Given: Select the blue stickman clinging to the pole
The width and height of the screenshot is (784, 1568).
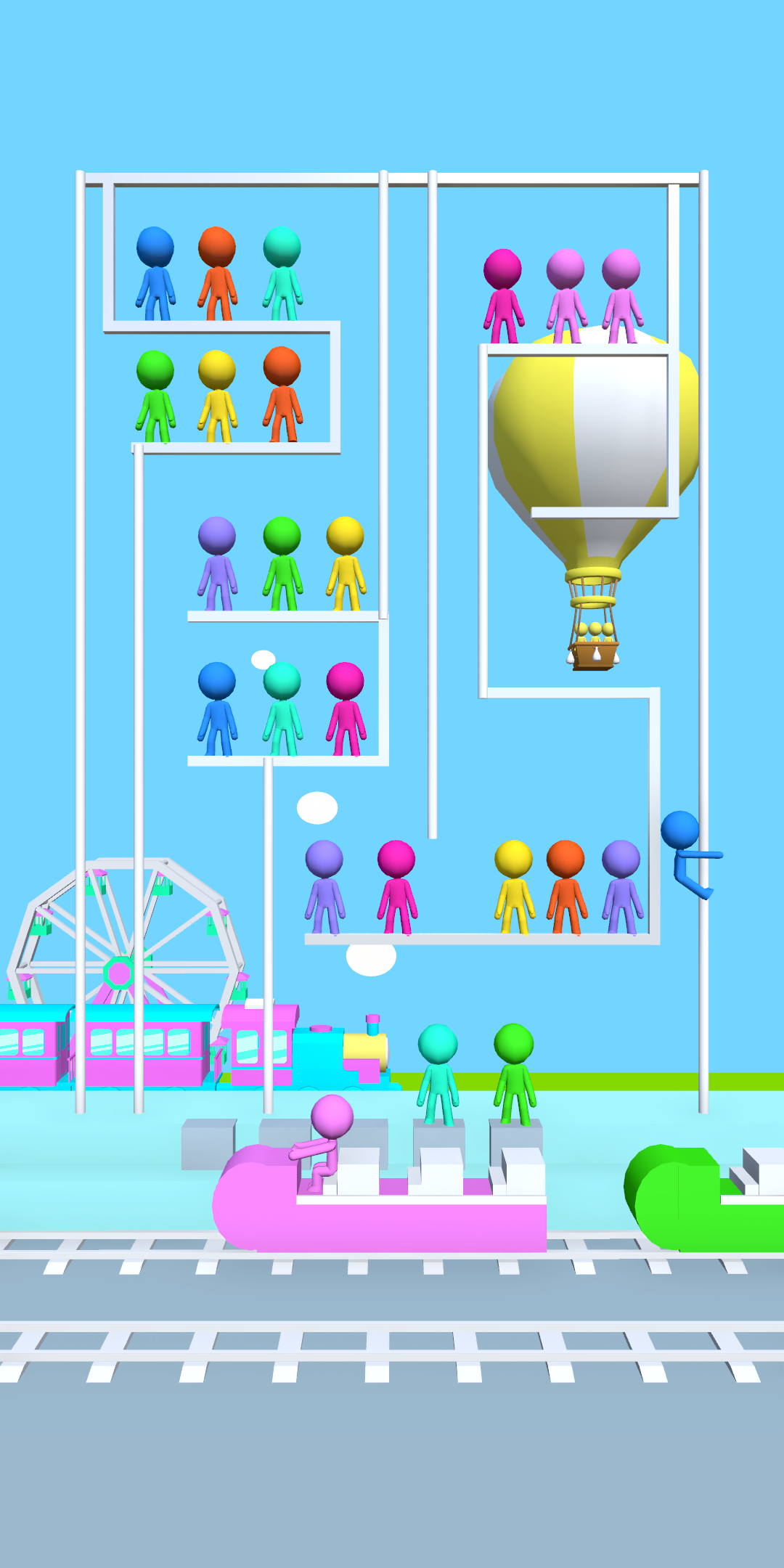Looking at the screenshot, I should 687,853.
